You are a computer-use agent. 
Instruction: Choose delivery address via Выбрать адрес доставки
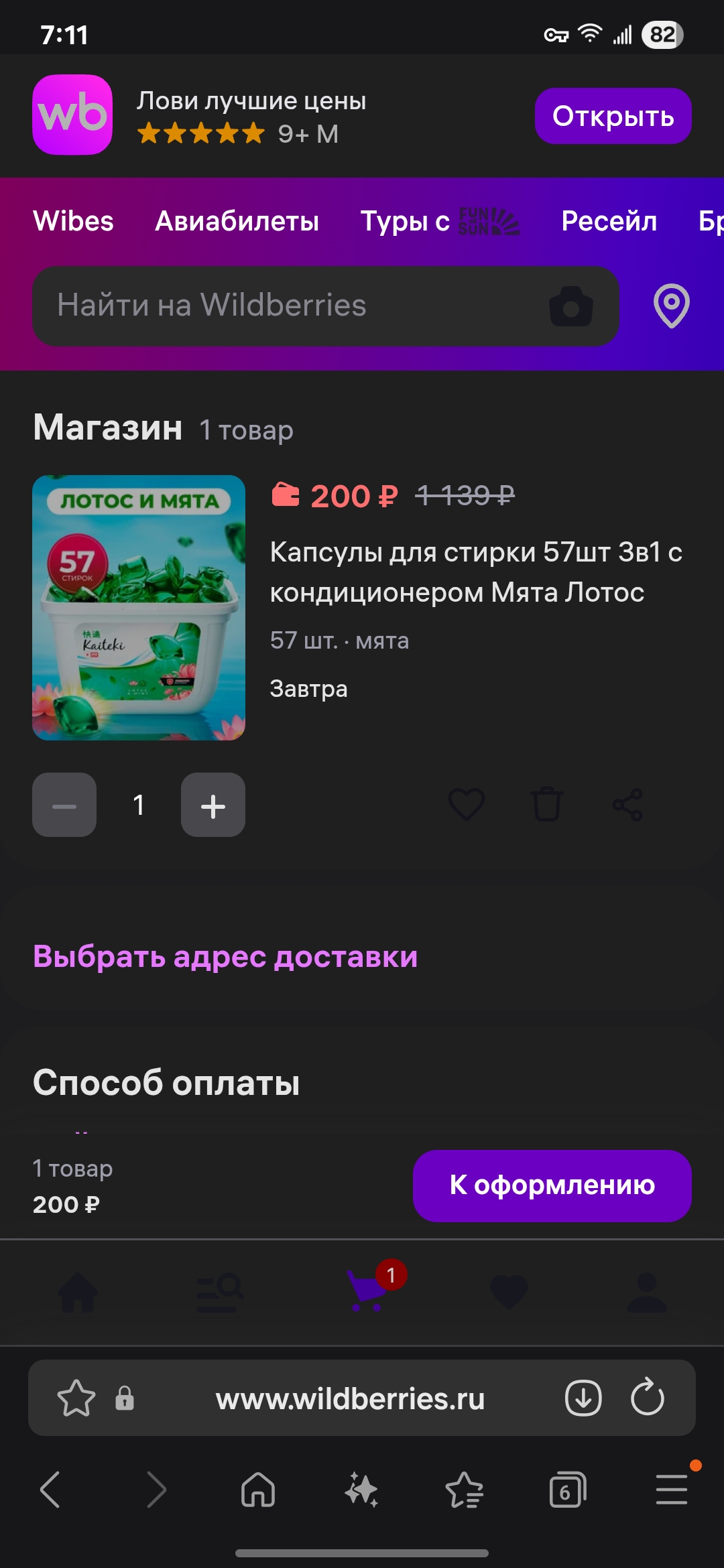[225, 956]
